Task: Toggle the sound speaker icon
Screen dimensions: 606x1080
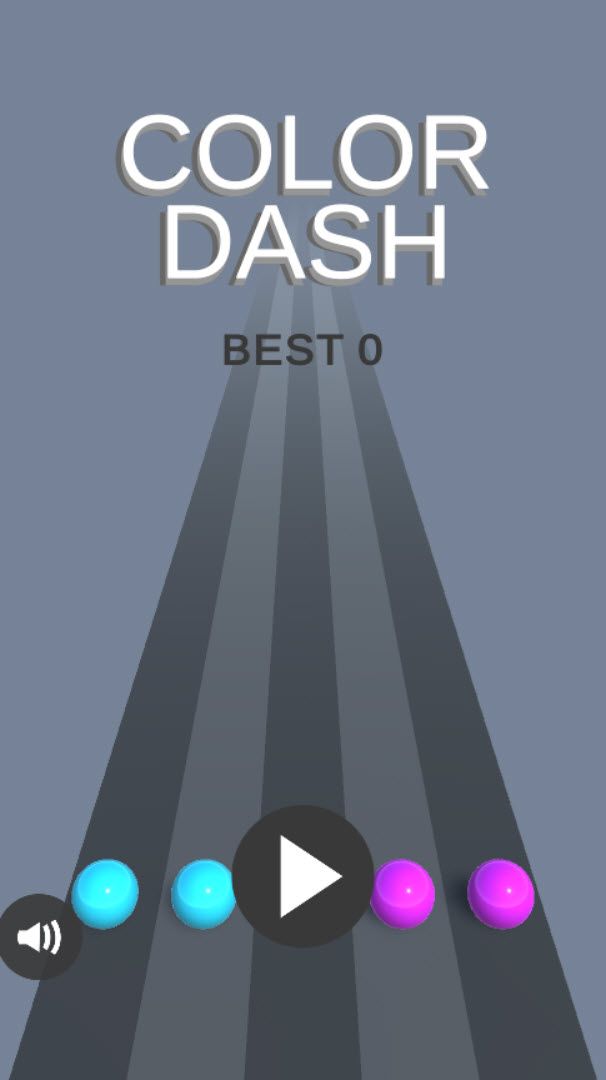Action: click(x=39, y=937)
